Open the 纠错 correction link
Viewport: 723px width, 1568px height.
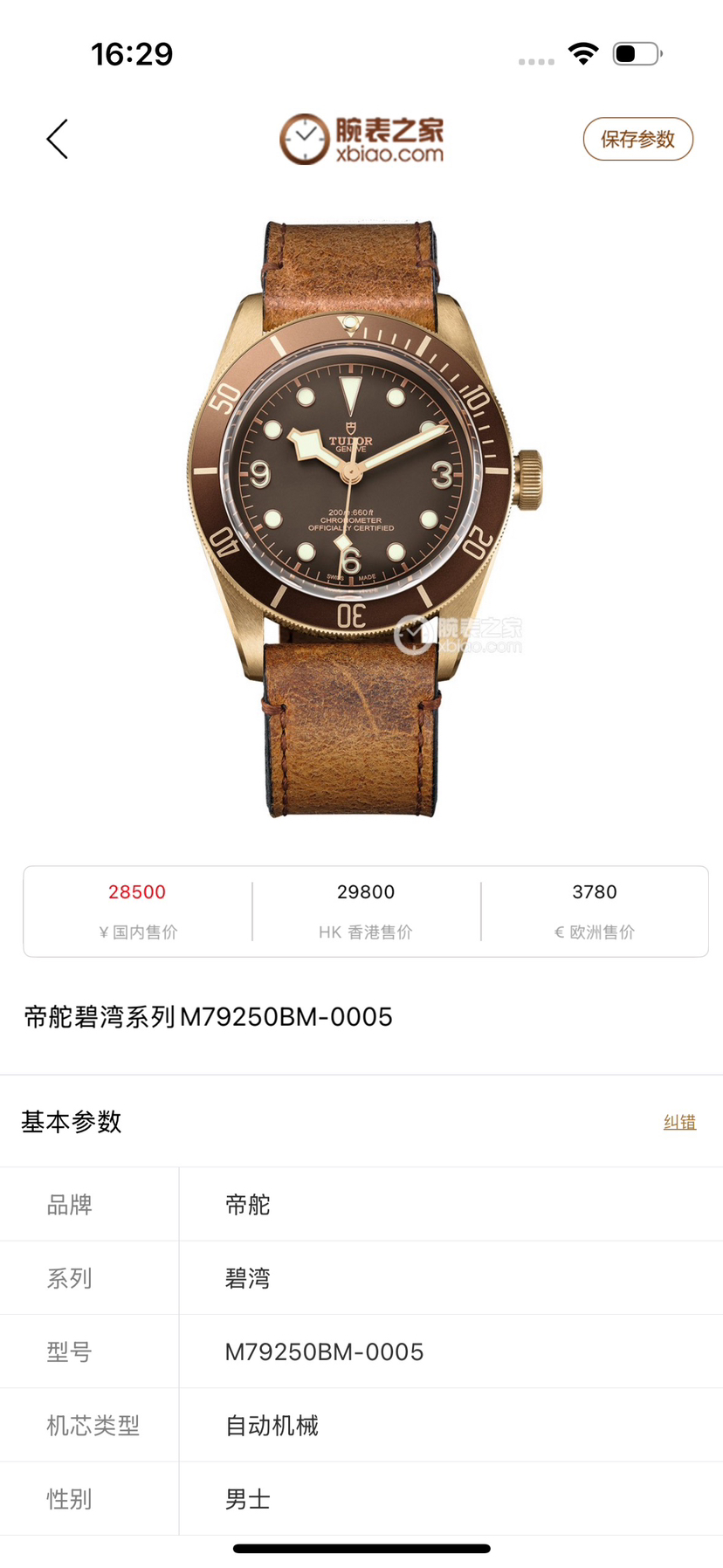click(679, 1122)
